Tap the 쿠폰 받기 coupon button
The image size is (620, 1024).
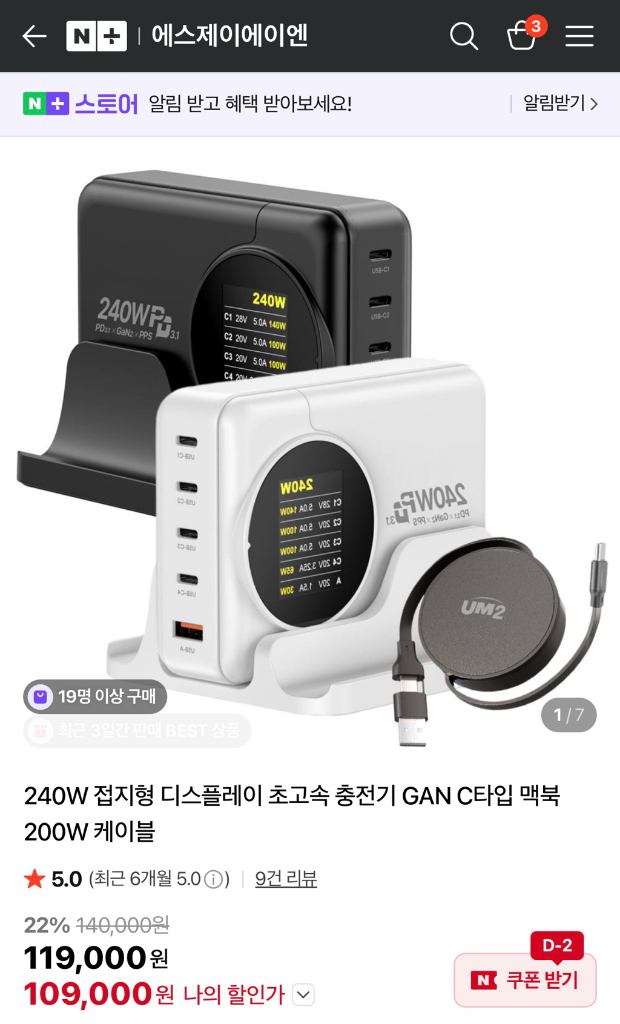click(x=525, y=980)
